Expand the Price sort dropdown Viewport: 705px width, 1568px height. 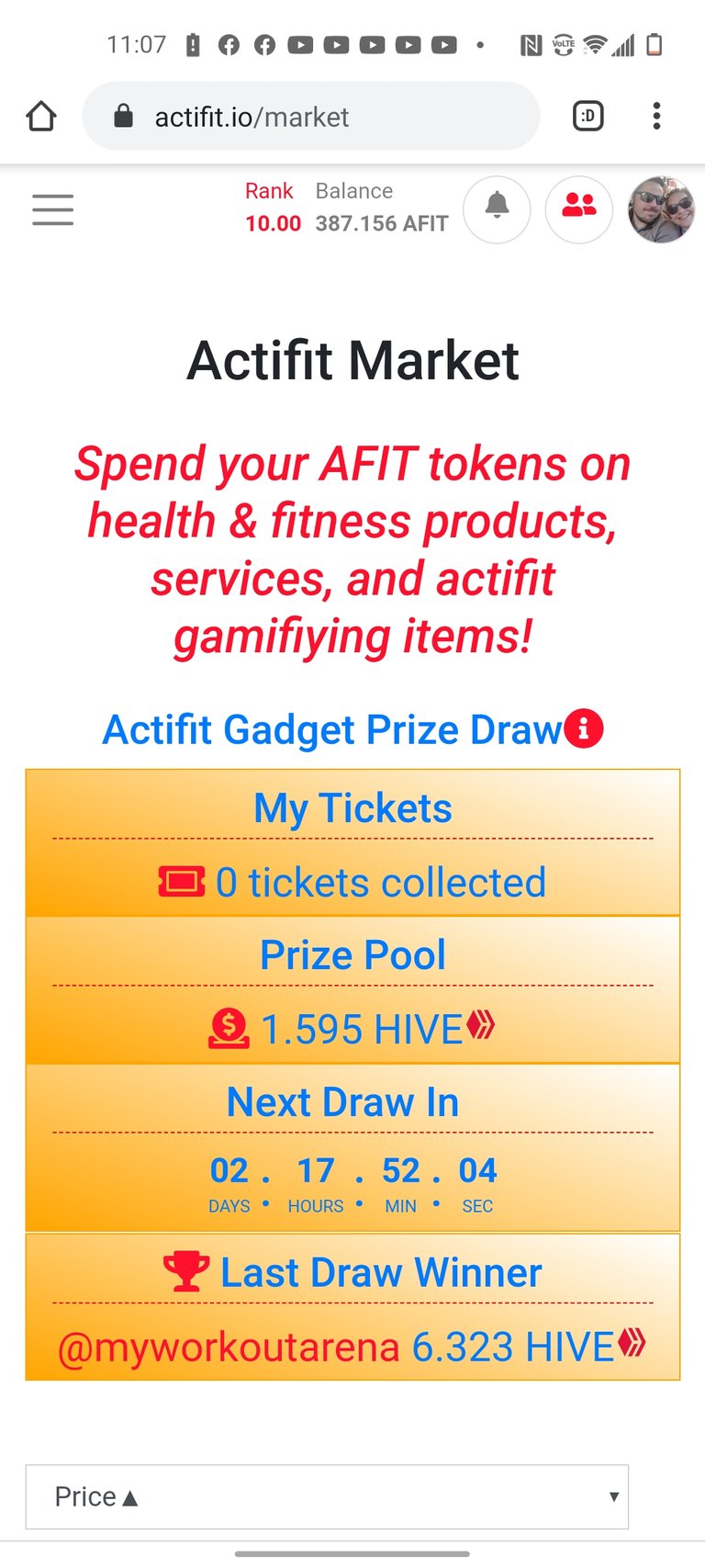pos(327,1496)
